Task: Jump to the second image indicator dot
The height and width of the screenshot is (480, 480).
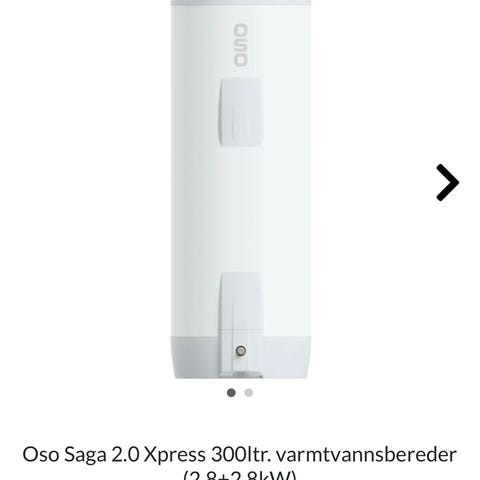Action: [249, 393]
